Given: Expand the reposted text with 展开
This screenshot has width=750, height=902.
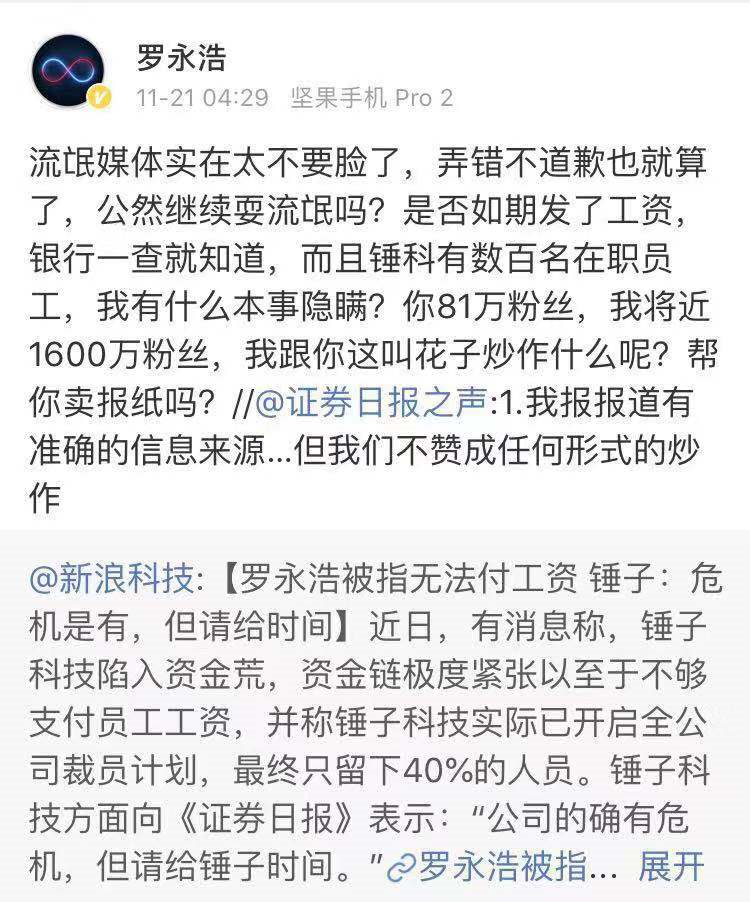Looking at the screenshot, I should (x=672, y=865).
